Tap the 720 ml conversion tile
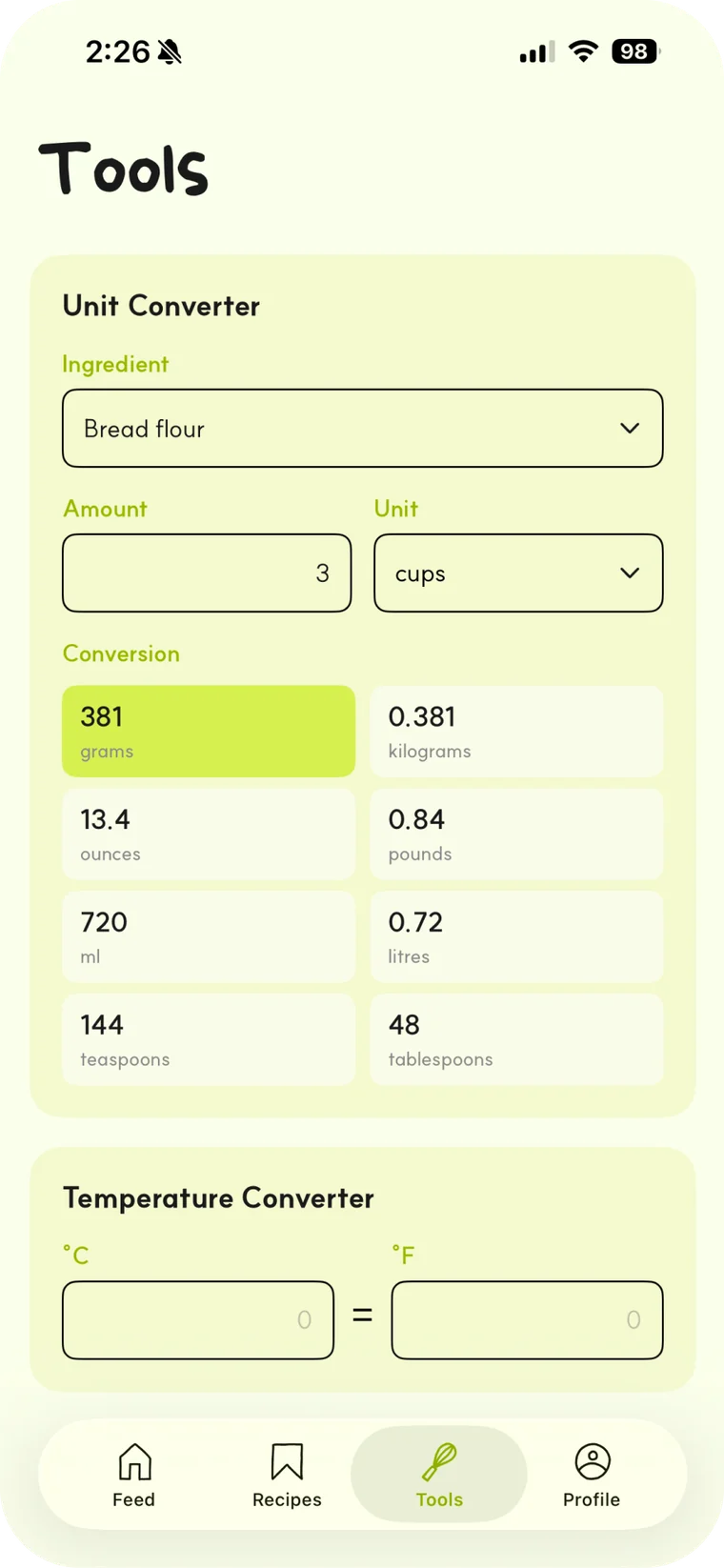 pos(209,937)
